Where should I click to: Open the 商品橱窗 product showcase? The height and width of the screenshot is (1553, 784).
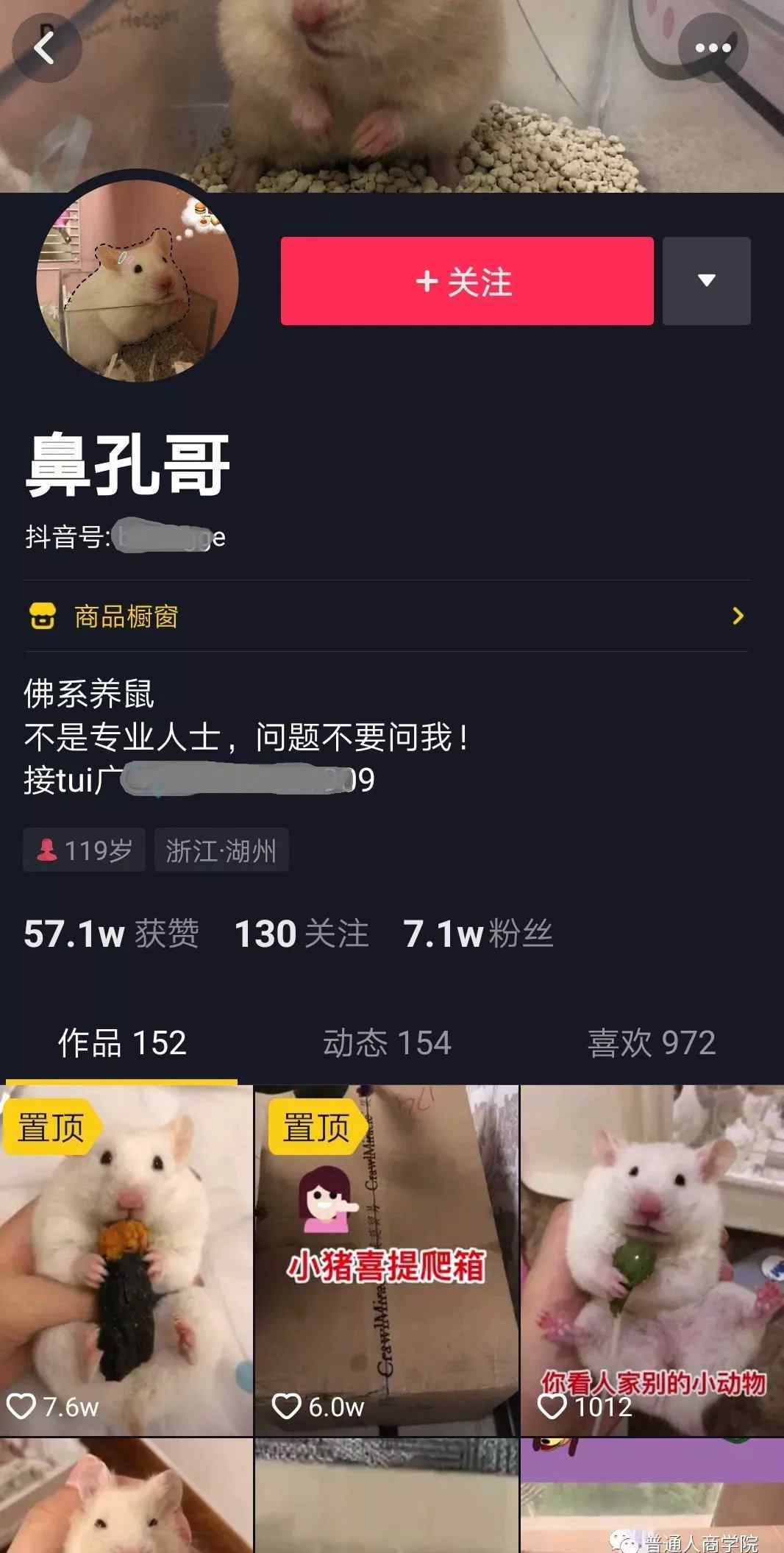(x=387, y=616)
